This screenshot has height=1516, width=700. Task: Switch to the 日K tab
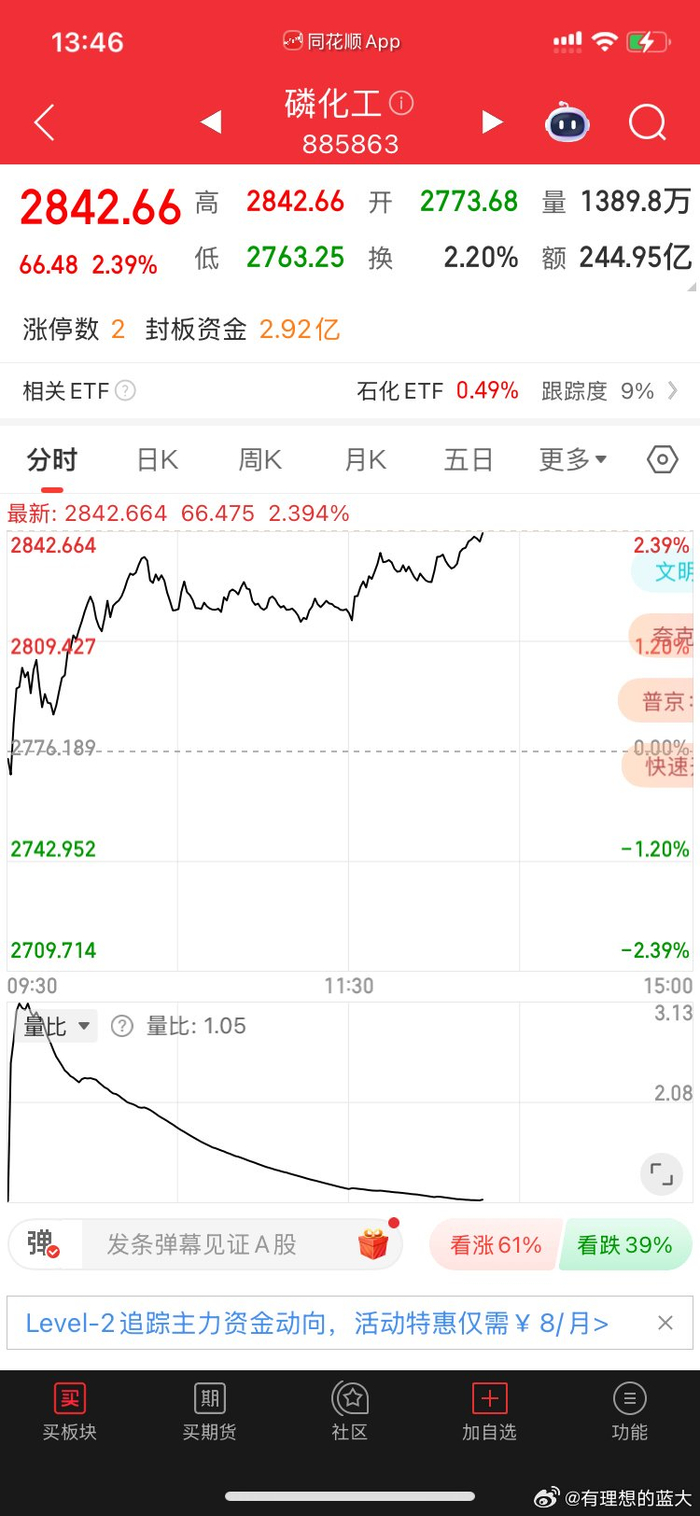(157, 460)
